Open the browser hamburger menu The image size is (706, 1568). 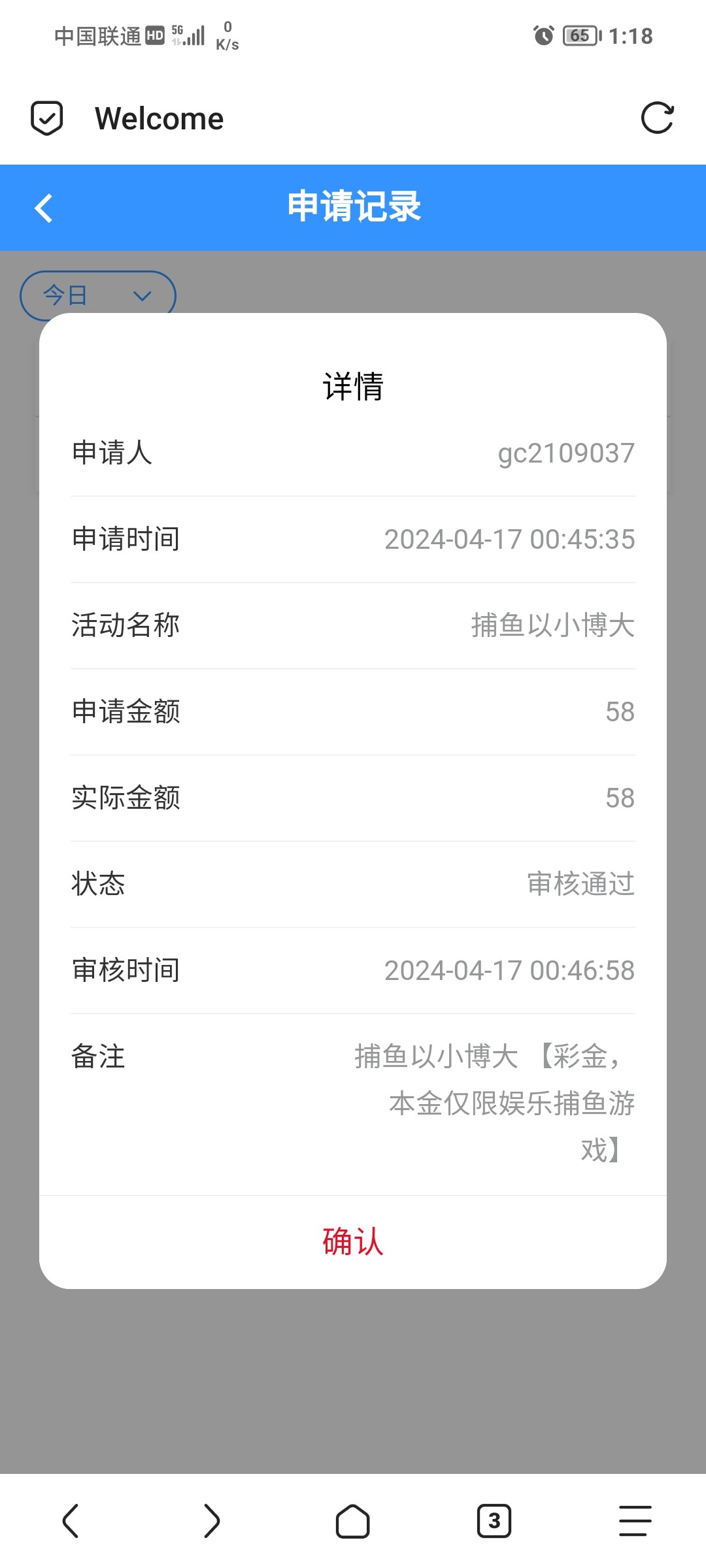click(635, 1521)
